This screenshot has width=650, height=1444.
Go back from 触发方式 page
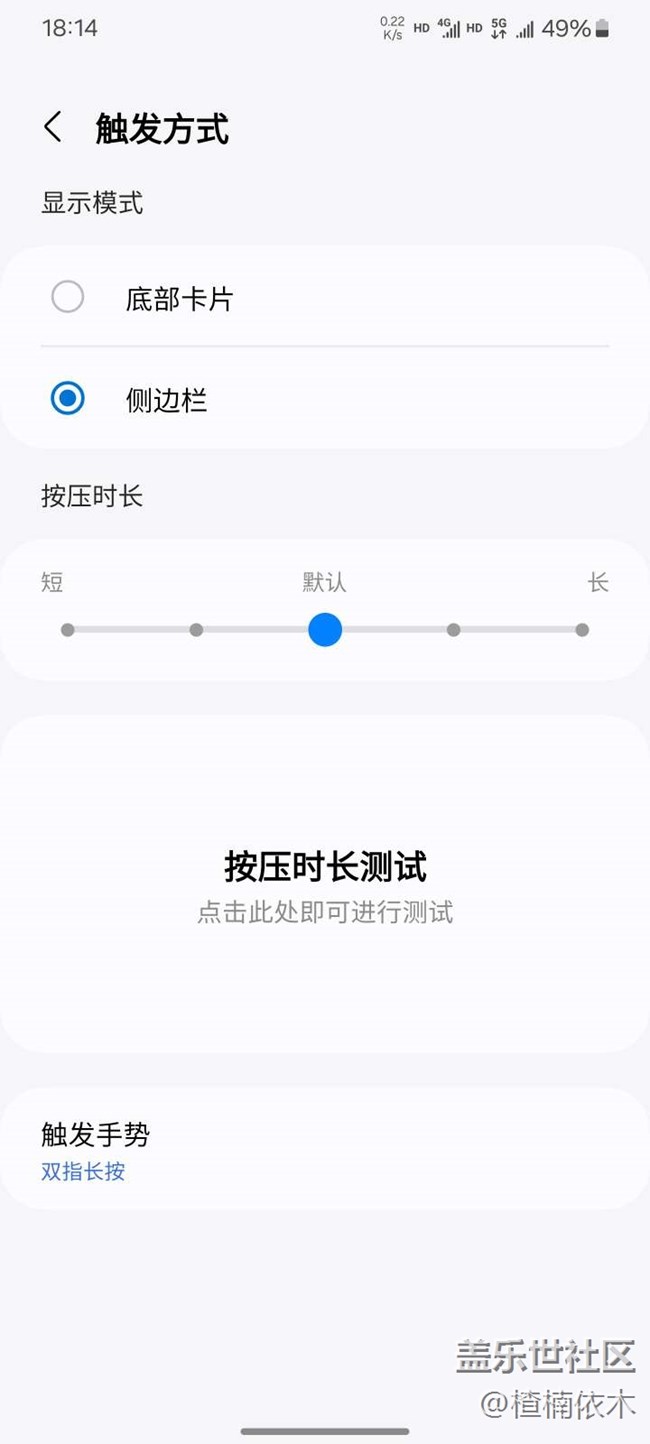pos(53,128)
